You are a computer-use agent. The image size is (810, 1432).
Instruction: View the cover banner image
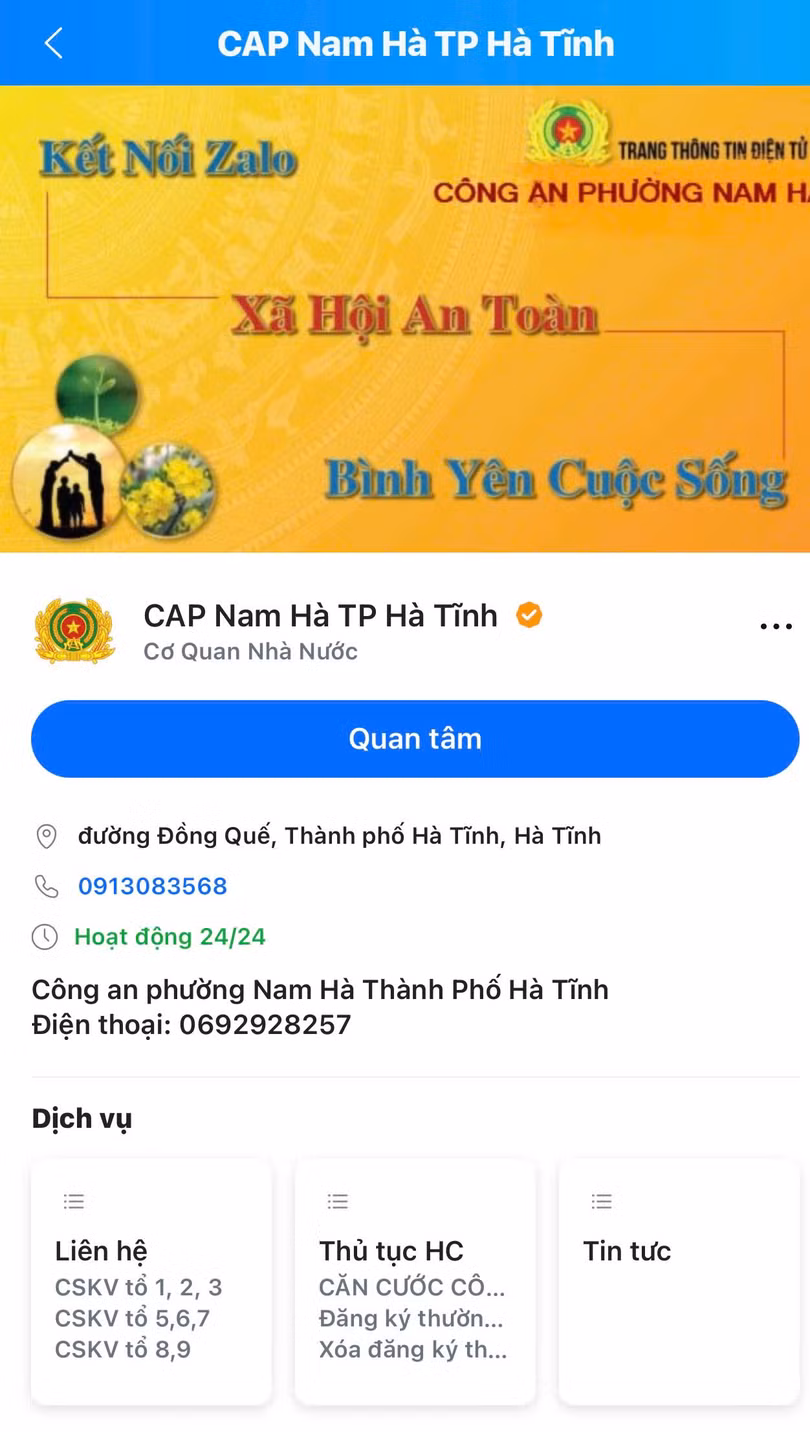pyautogui.click(x=405, y=320)
